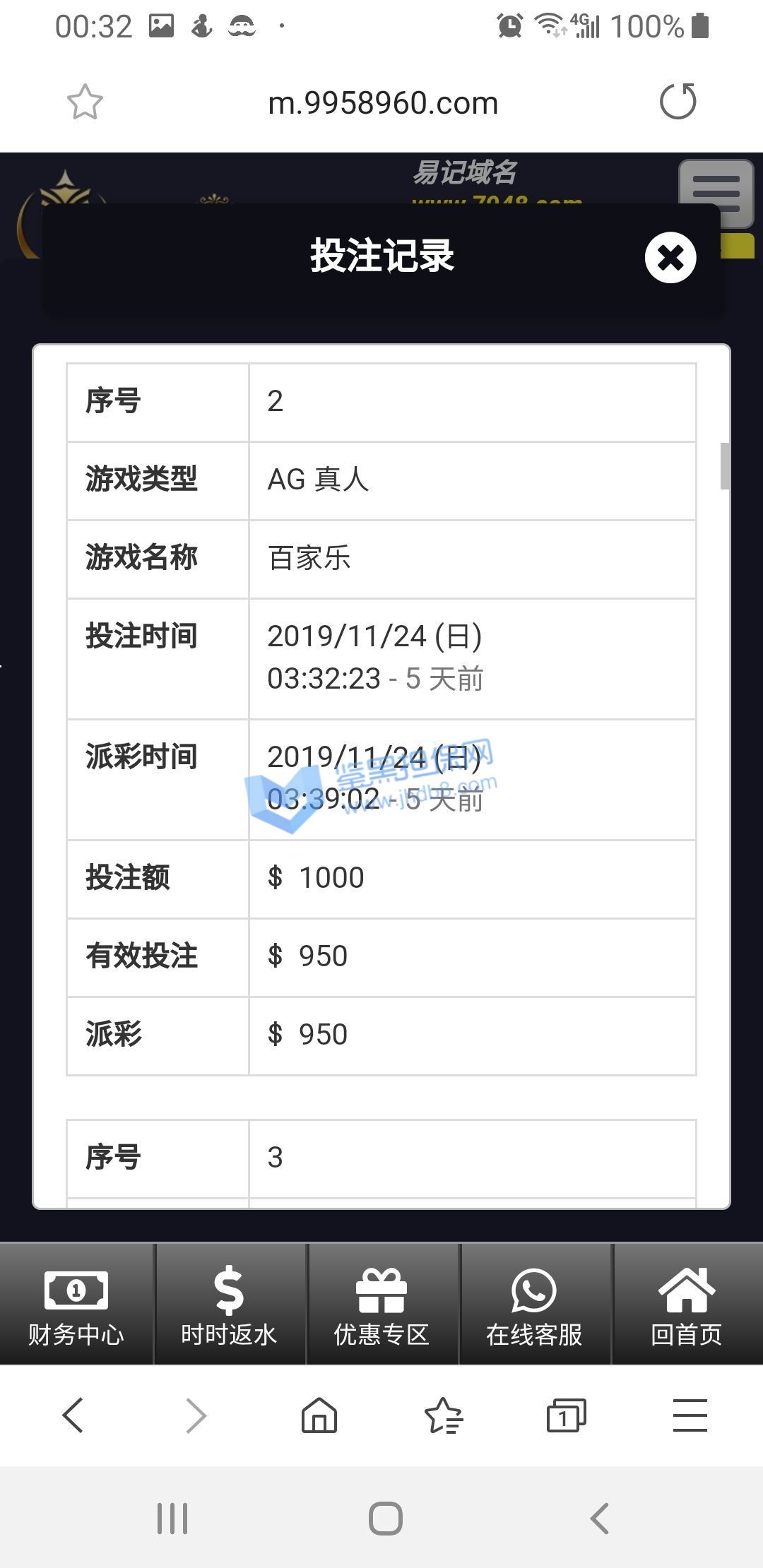Viewport: 763px width, 1568px height.
Task: Open browser bookmarks list
Action: point(443,1415)
